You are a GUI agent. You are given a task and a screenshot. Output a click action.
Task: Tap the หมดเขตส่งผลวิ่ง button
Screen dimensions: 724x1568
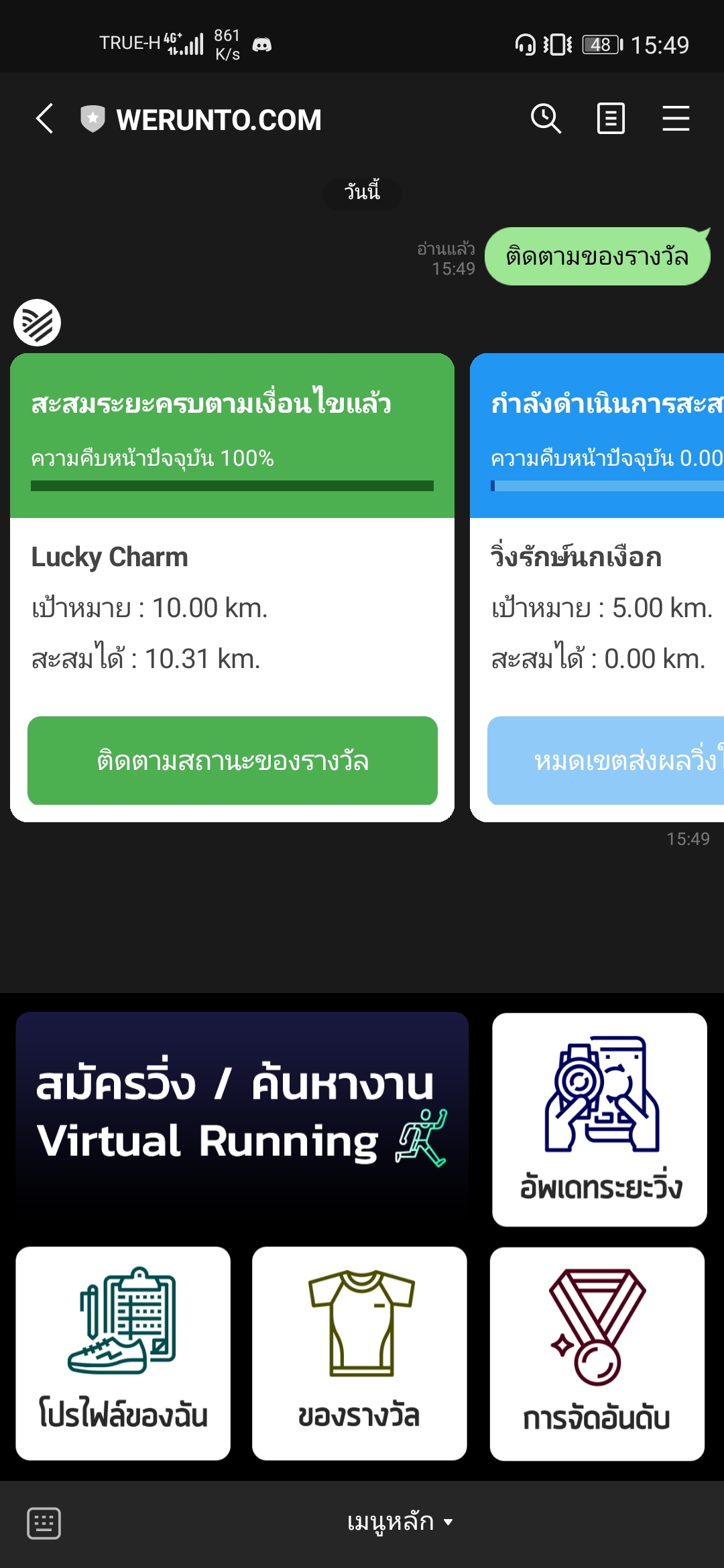coord(606,761)
